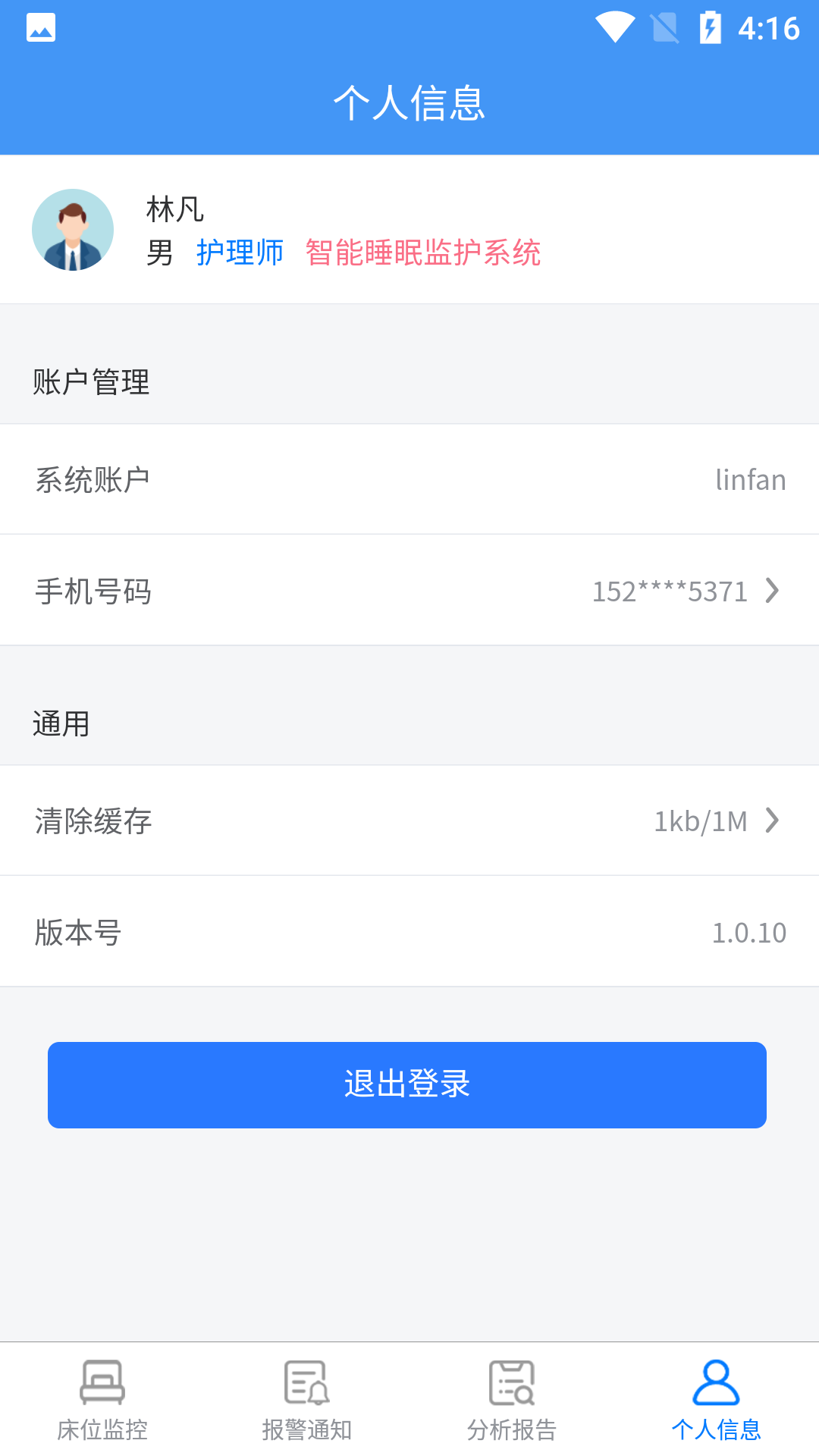Tap the gallery notification icon in status bar
This screenshot has height=1456, width=819.
[42, 27]
